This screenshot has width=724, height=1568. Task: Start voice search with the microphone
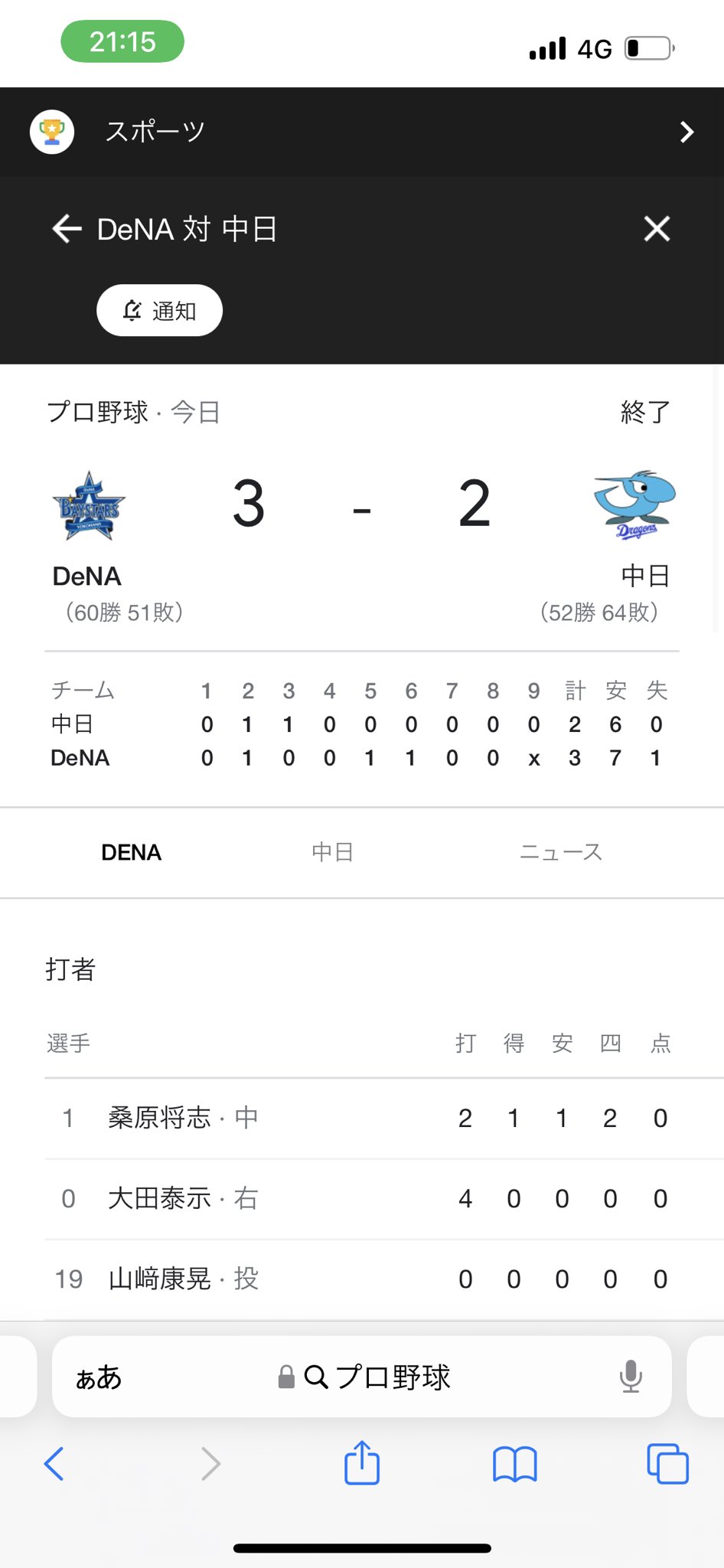click(x=631, y=1377)
